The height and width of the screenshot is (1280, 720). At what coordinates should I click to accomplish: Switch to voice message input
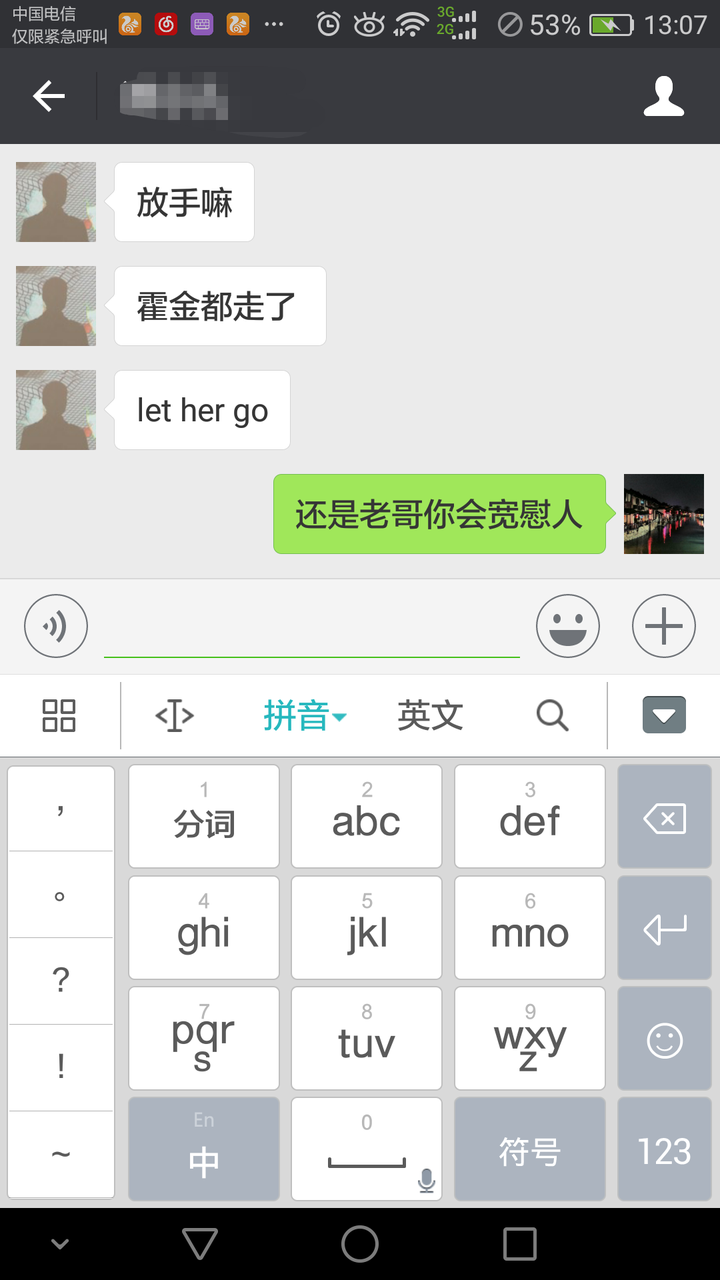click(x=56, y=626)
